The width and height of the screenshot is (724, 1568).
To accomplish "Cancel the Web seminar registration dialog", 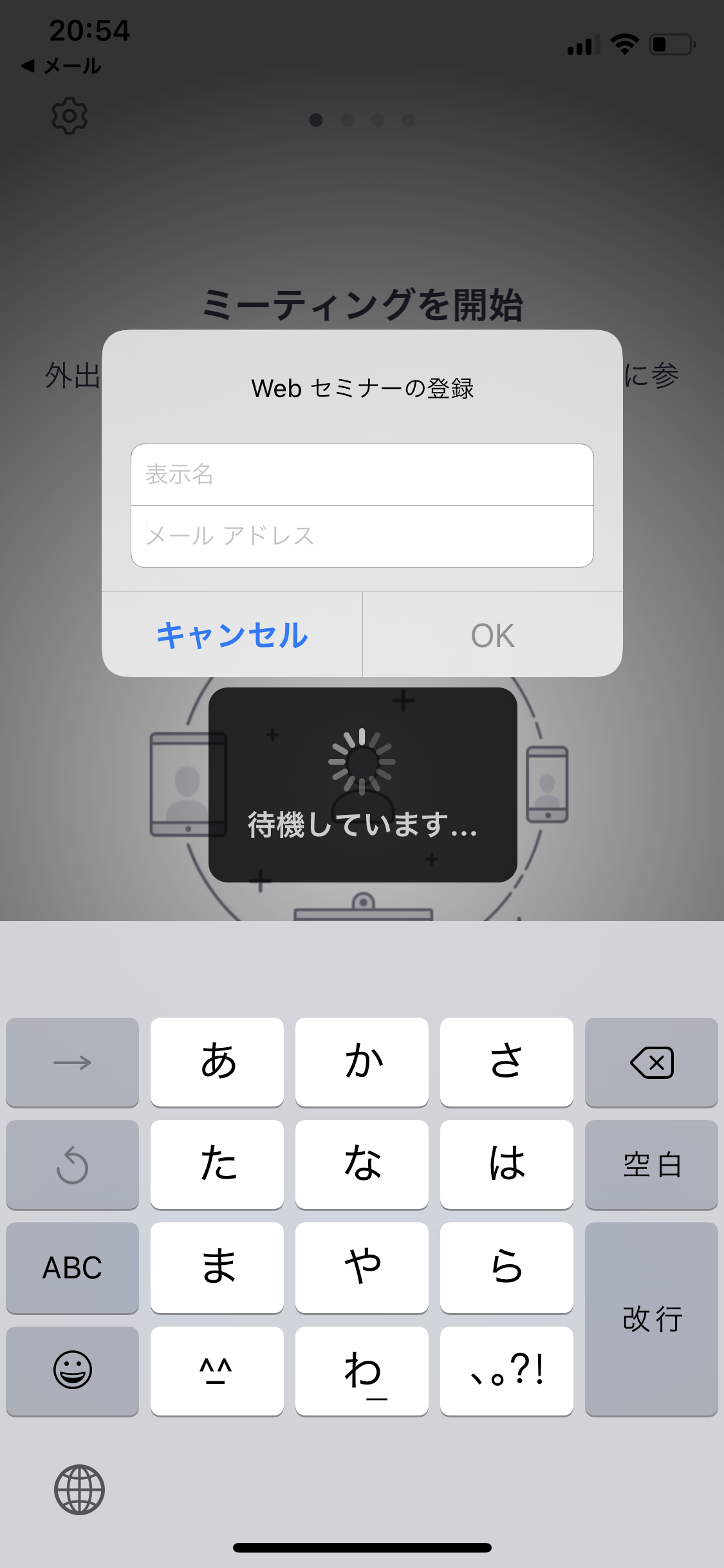I will pyautogui.click(x=232, y=635).
